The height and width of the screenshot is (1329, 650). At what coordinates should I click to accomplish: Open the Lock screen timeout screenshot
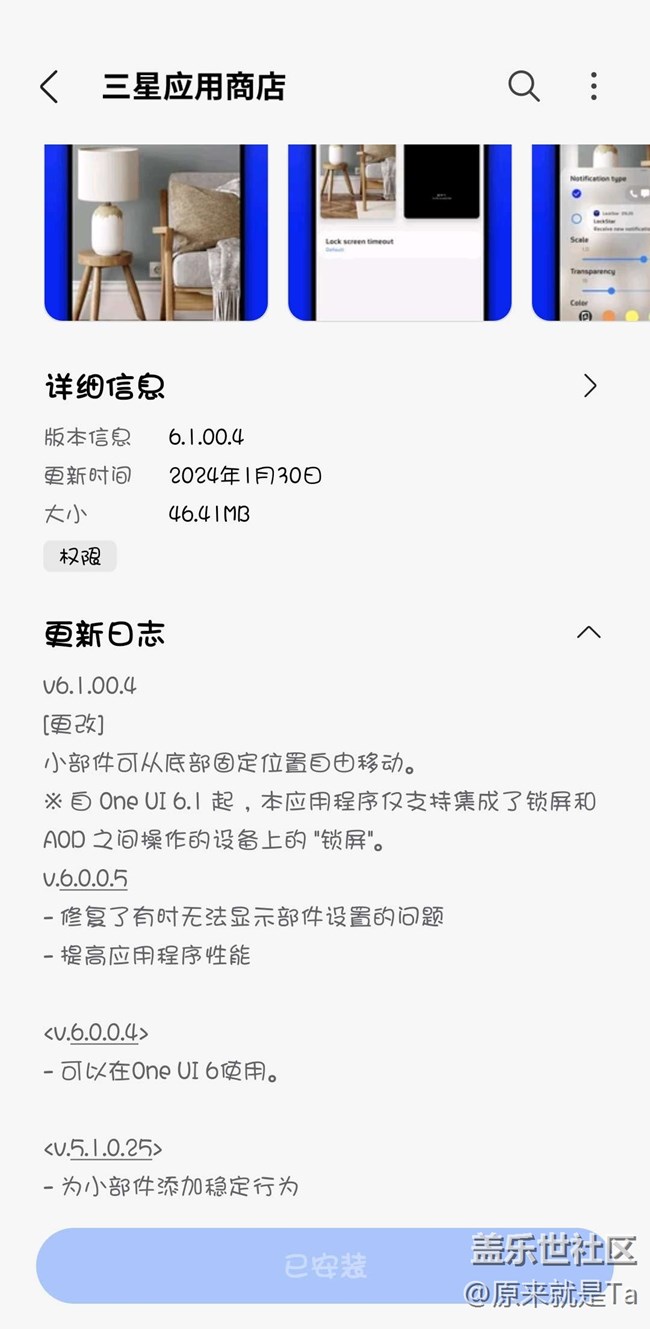pos(400,232)
